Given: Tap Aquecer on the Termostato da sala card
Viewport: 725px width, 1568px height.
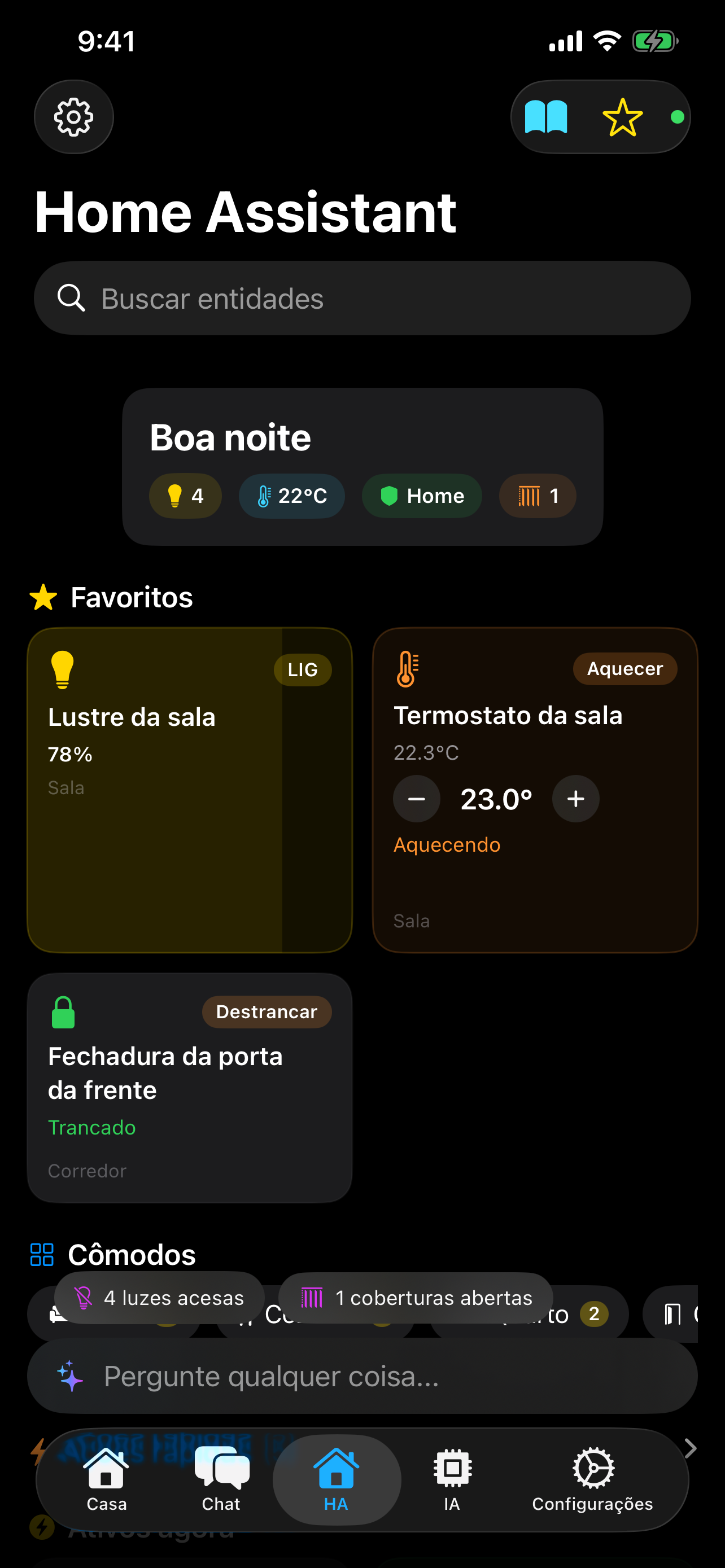Looking at the screenshot, I should click(x=624, y=668).
